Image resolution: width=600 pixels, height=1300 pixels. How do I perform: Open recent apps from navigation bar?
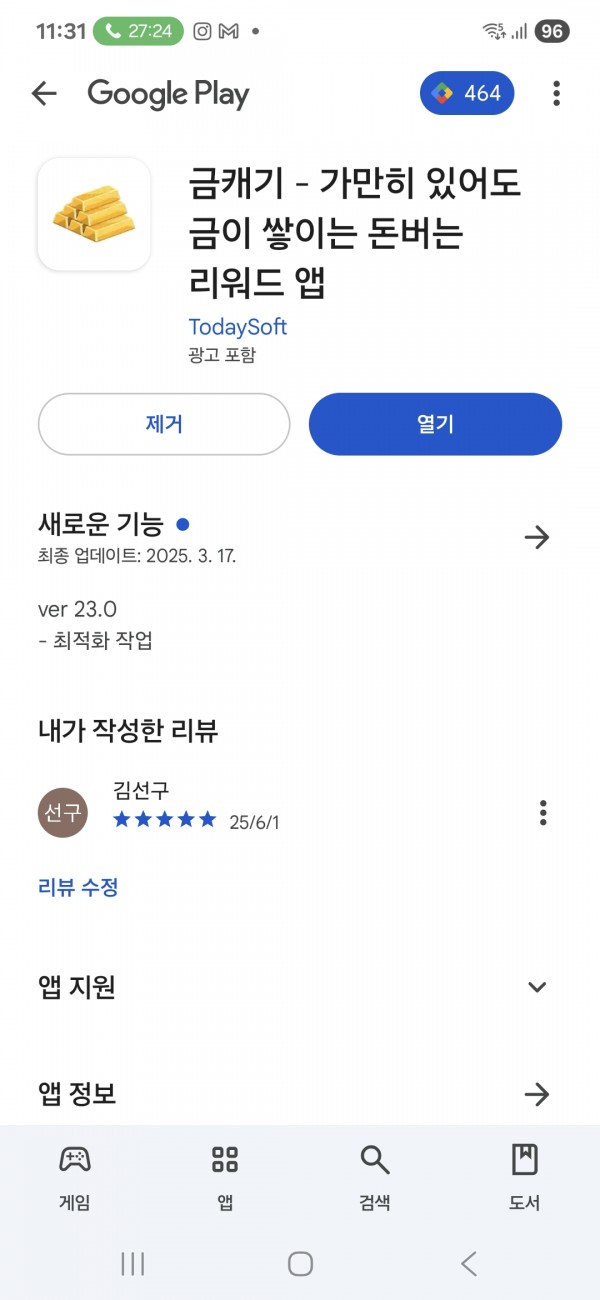(x=133, y=1264)
